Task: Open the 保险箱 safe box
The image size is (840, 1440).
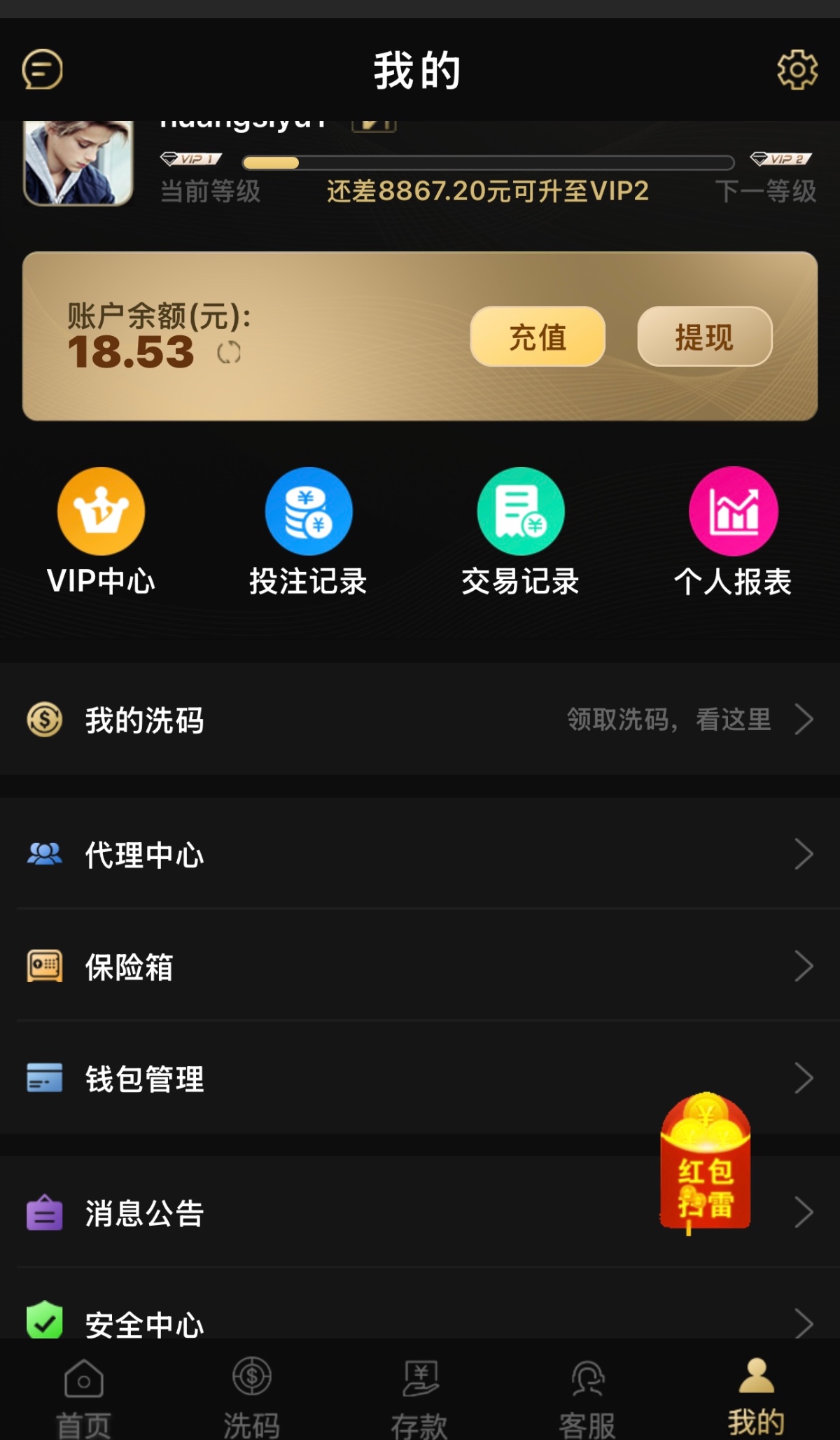Action: click(x=420, y=967)
